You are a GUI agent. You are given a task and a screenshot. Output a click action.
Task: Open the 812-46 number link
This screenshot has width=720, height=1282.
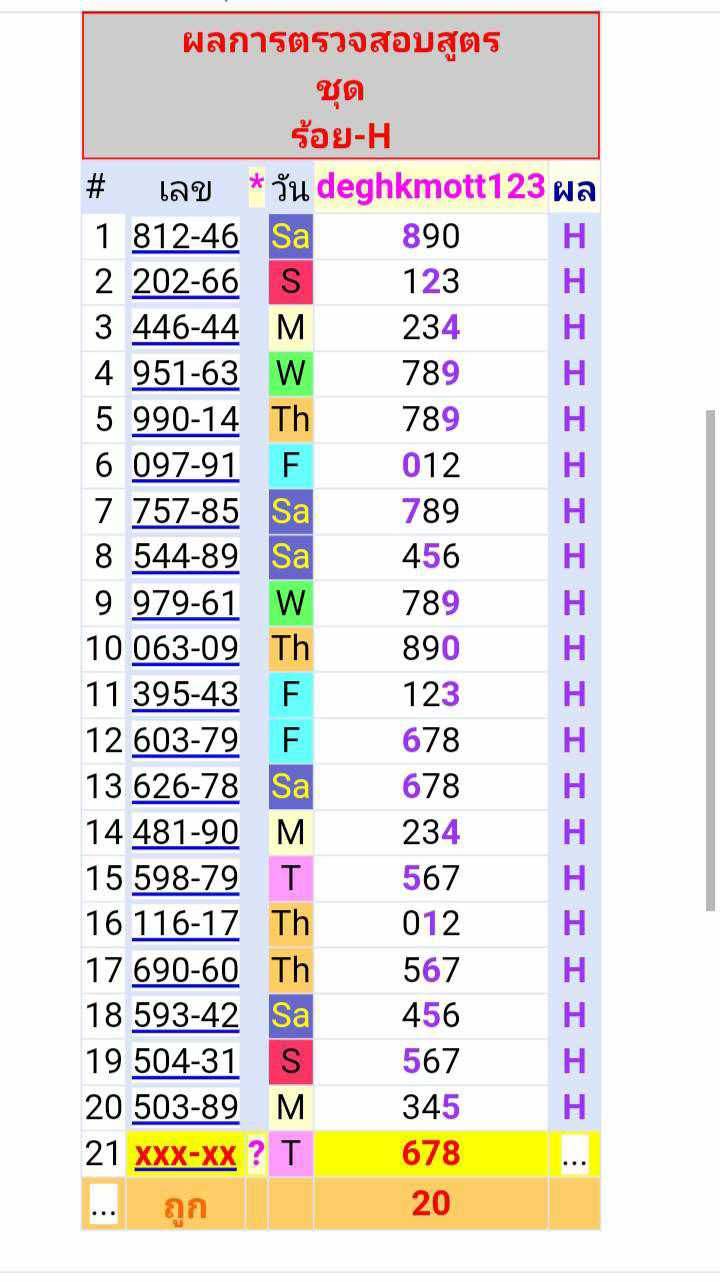coord(186,237)
